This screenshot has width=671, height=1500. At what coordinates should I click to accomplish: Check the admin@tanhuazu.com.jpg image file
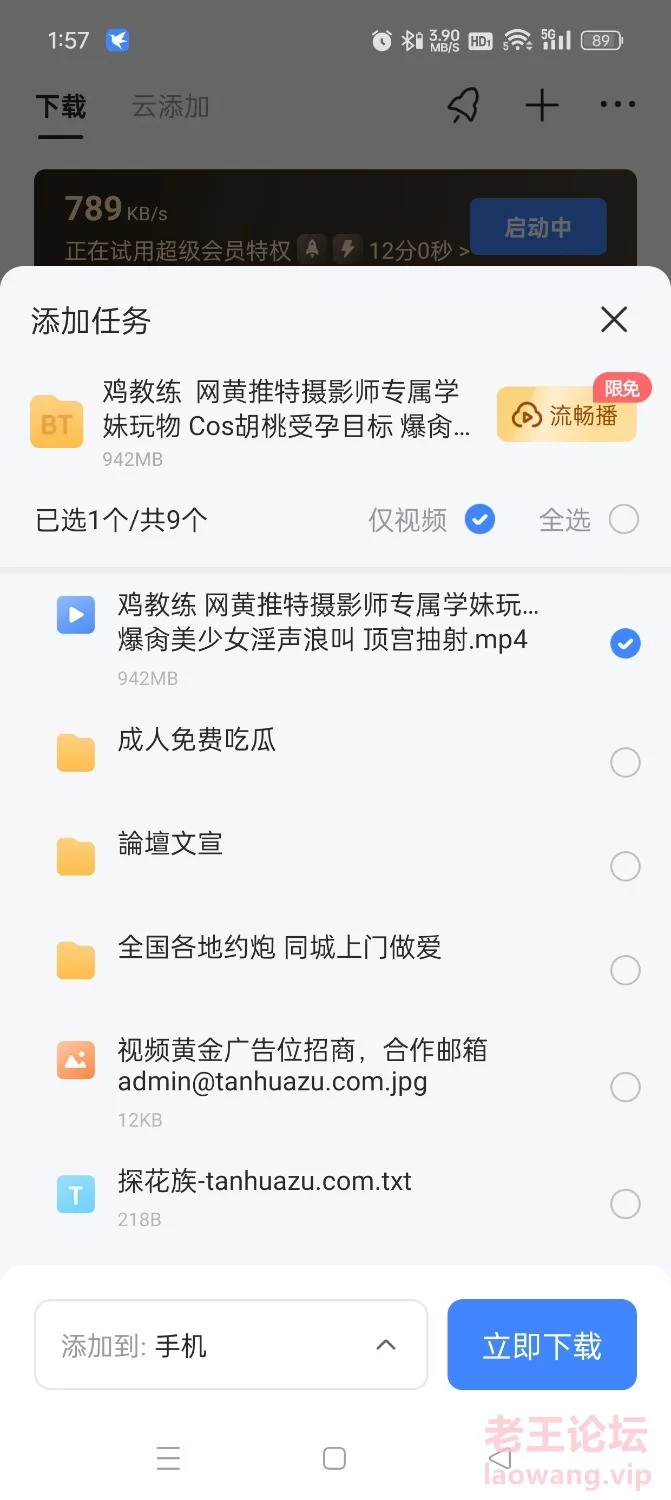(625, 1086)
